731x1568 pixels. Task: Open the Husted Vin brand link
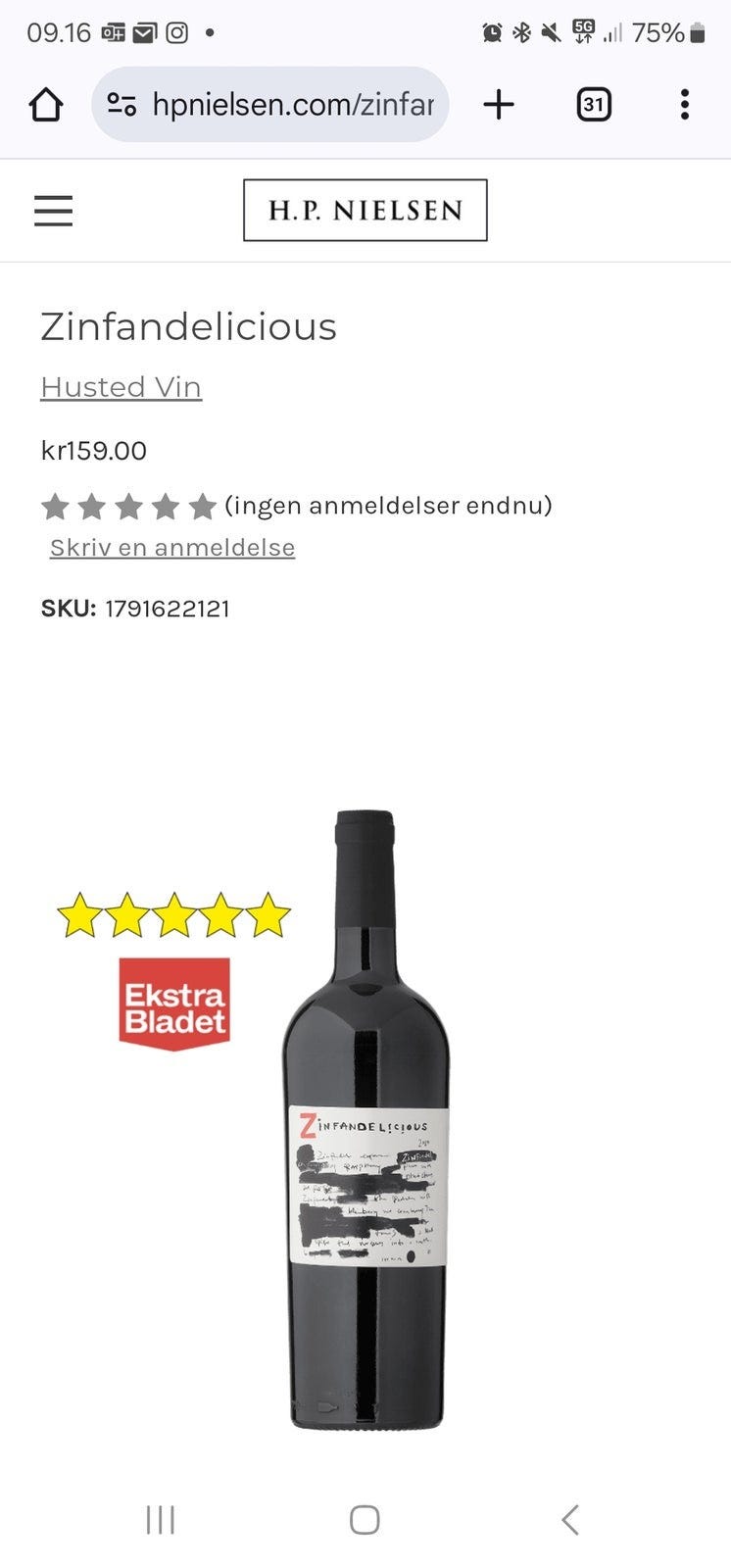[121, 387]
